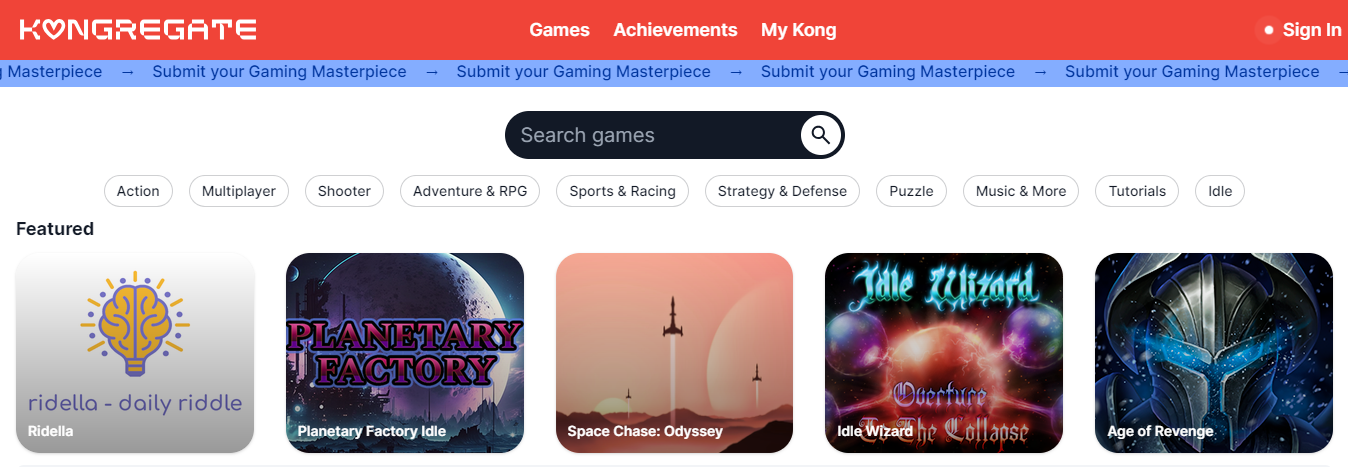Select the Idle category chip

coord(1220,191)
